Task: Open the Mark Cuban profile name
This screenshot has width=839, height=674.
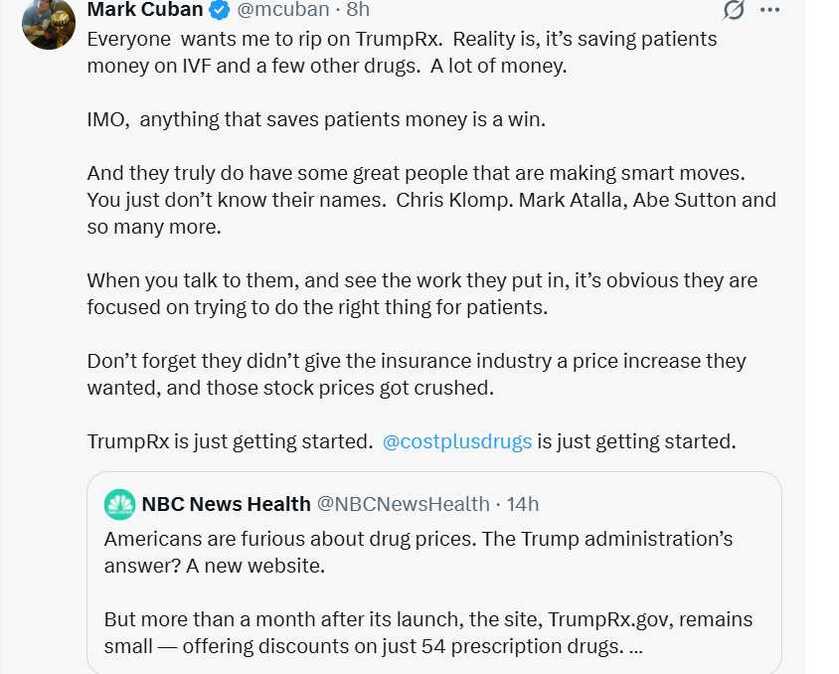Action: coord(143,10)
